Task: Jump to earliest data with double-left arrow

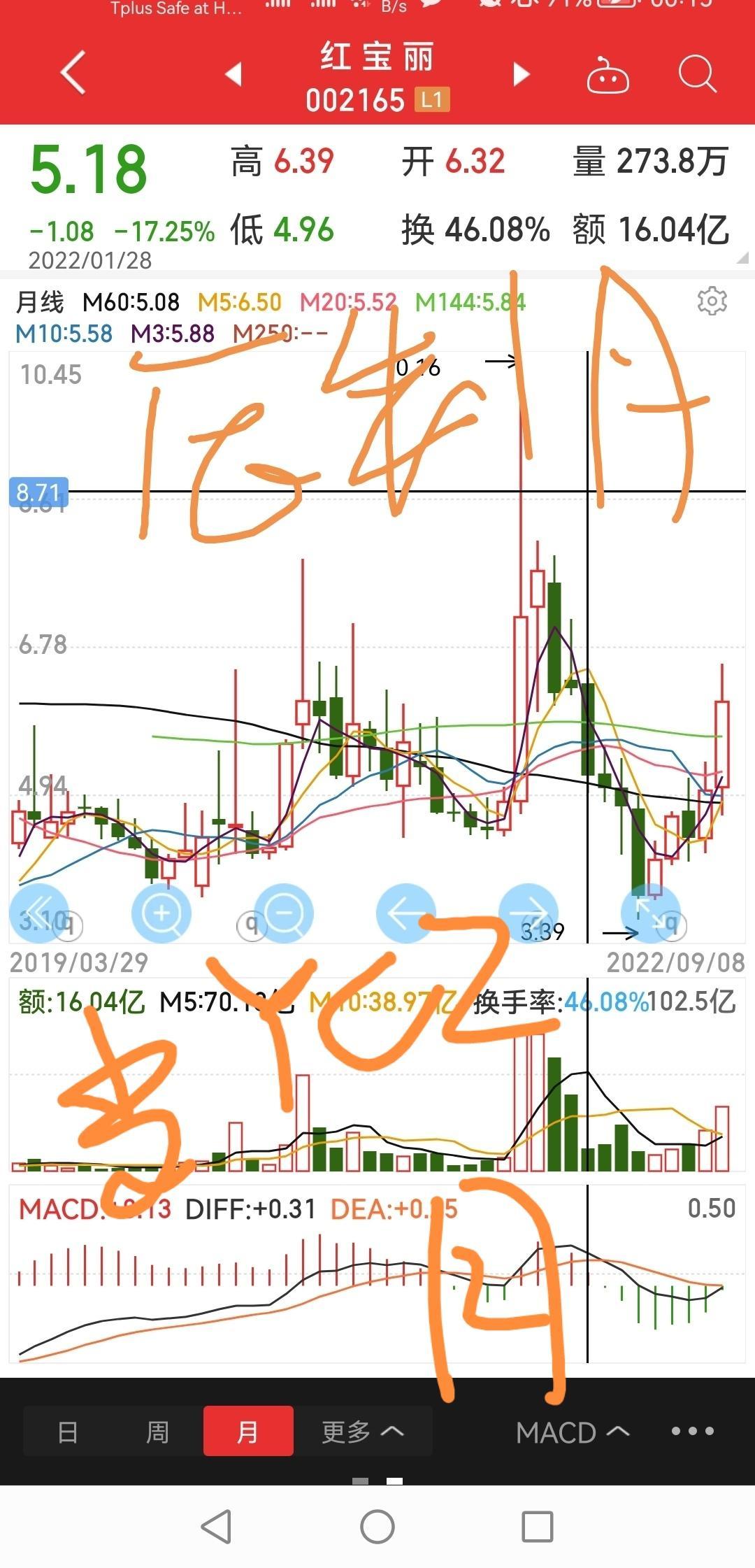Action: click(x=39, y=913)
